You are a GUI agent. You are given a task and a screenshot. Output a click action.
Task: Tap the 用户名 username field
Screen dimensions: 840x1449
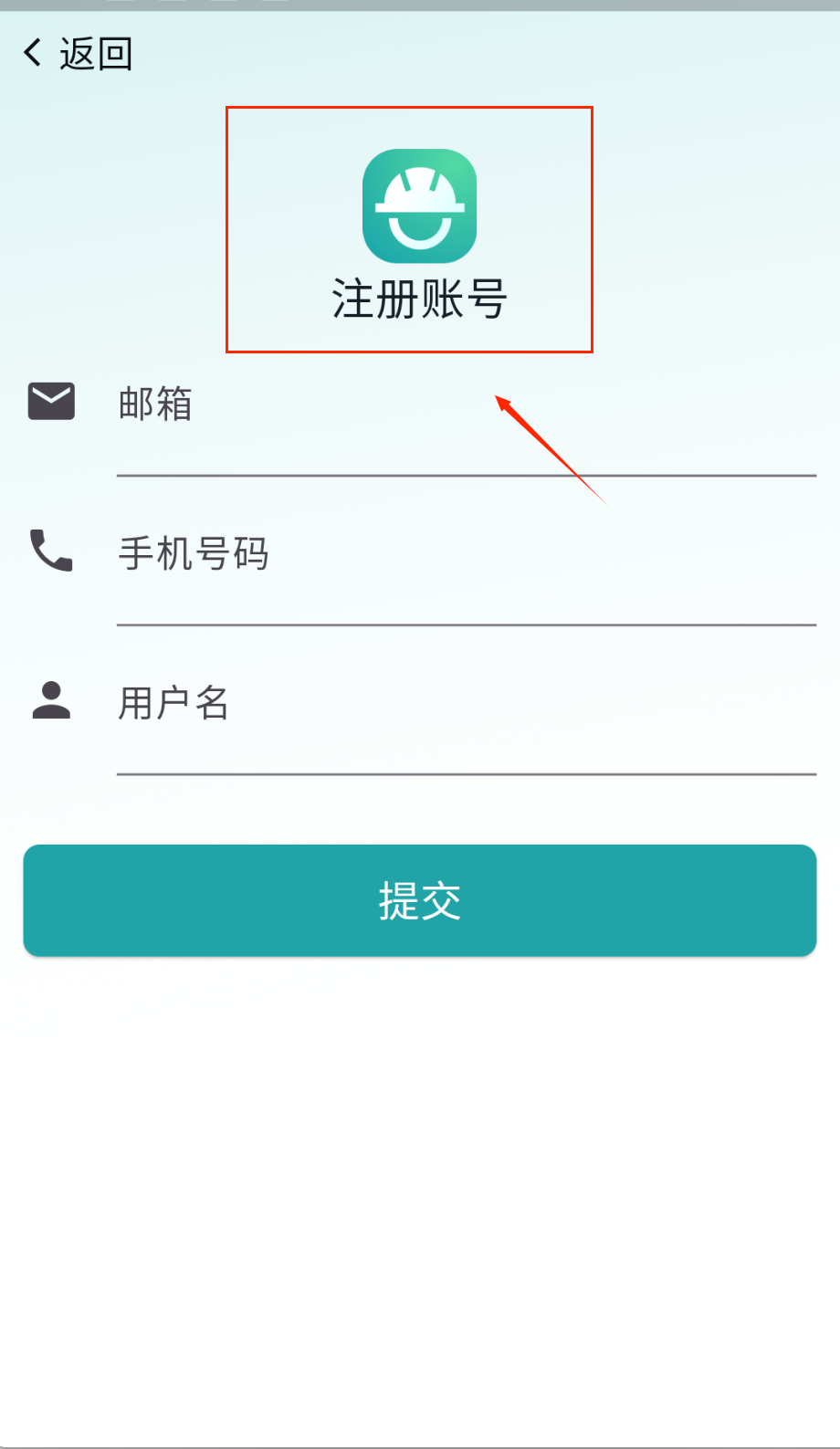[x=466, y=703]
